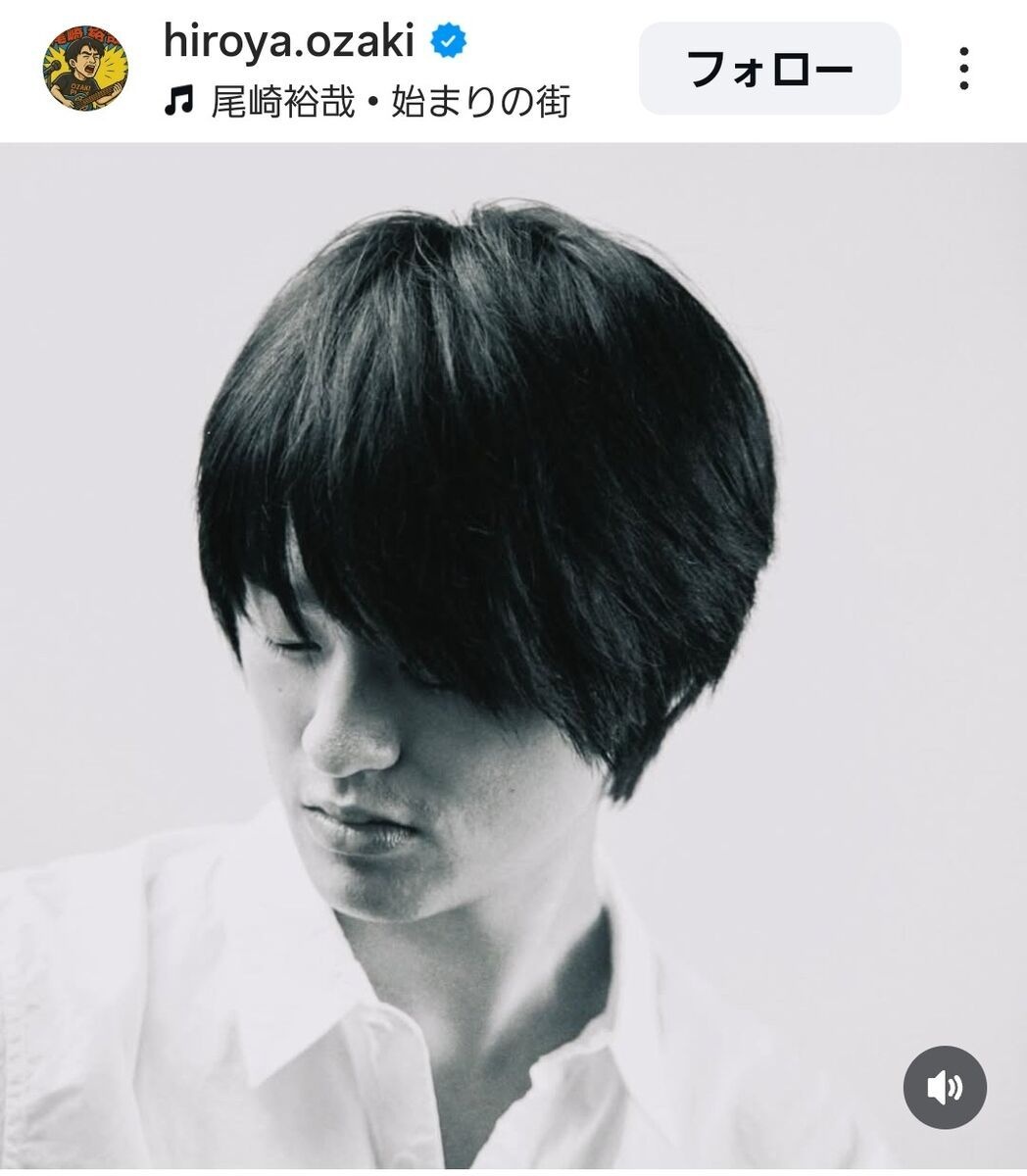
Task: Open the three-dot overflow menu
Action: [x=964, y=69]
